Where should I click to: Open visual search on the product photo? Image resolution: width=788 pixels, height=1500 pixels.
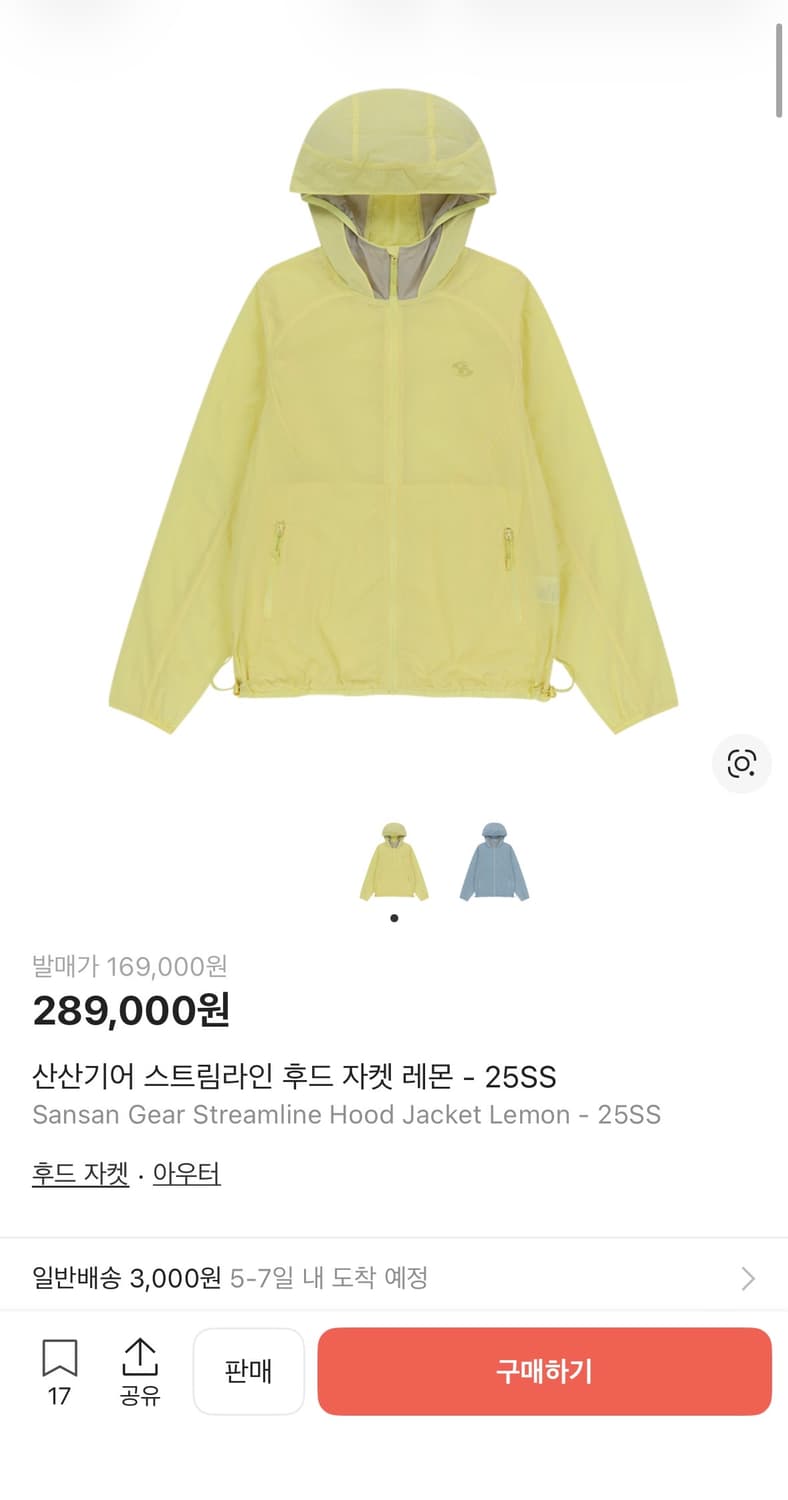click(741, 763)
